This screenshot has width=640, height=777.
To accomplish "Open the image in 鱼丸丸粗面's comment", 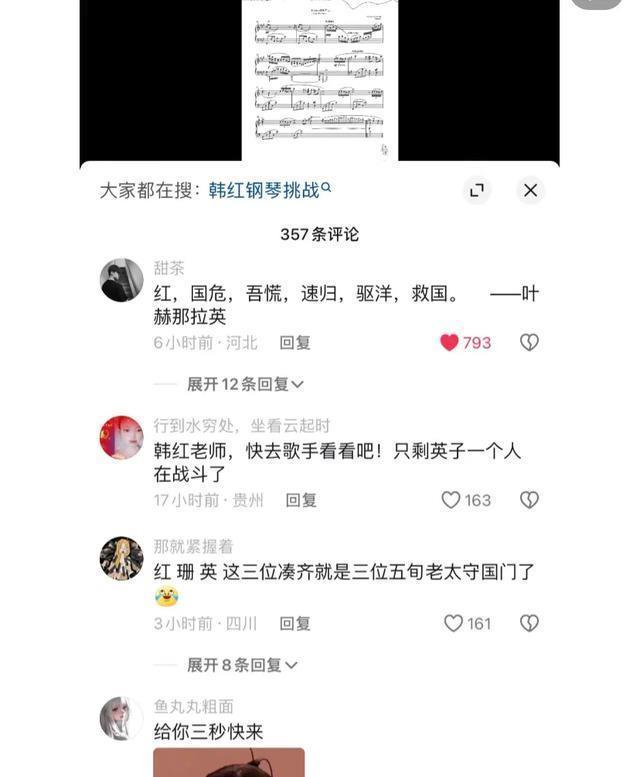I will click(x=229, y=762).
